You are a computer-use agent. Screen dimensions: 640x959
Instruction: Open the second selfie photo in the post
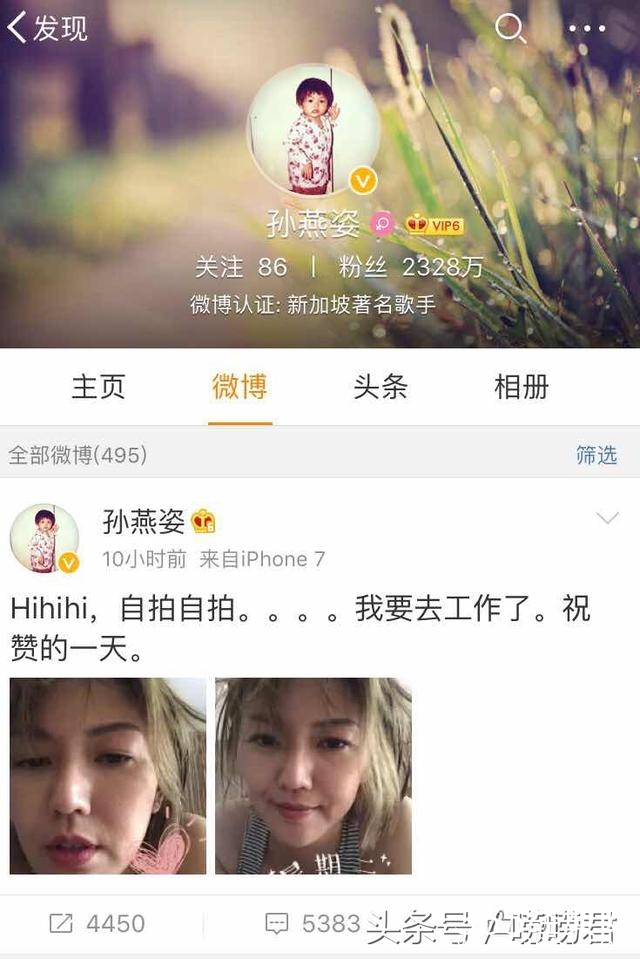pyautogui.click(x=313, y=776)
